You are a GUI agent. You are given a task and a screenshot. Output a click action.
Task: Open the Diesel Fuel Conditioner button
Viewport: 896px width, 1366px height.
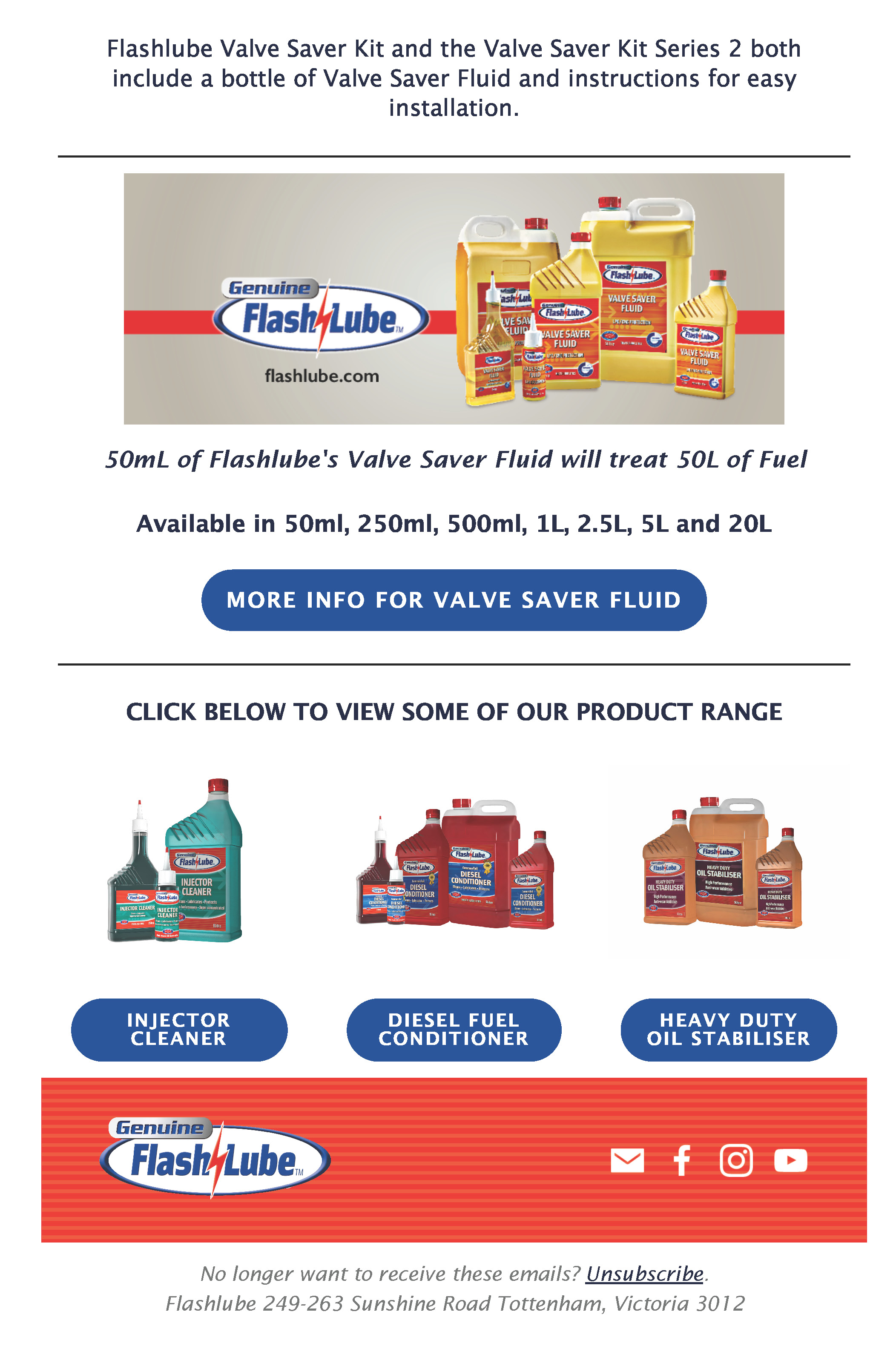pos(454,1029)
